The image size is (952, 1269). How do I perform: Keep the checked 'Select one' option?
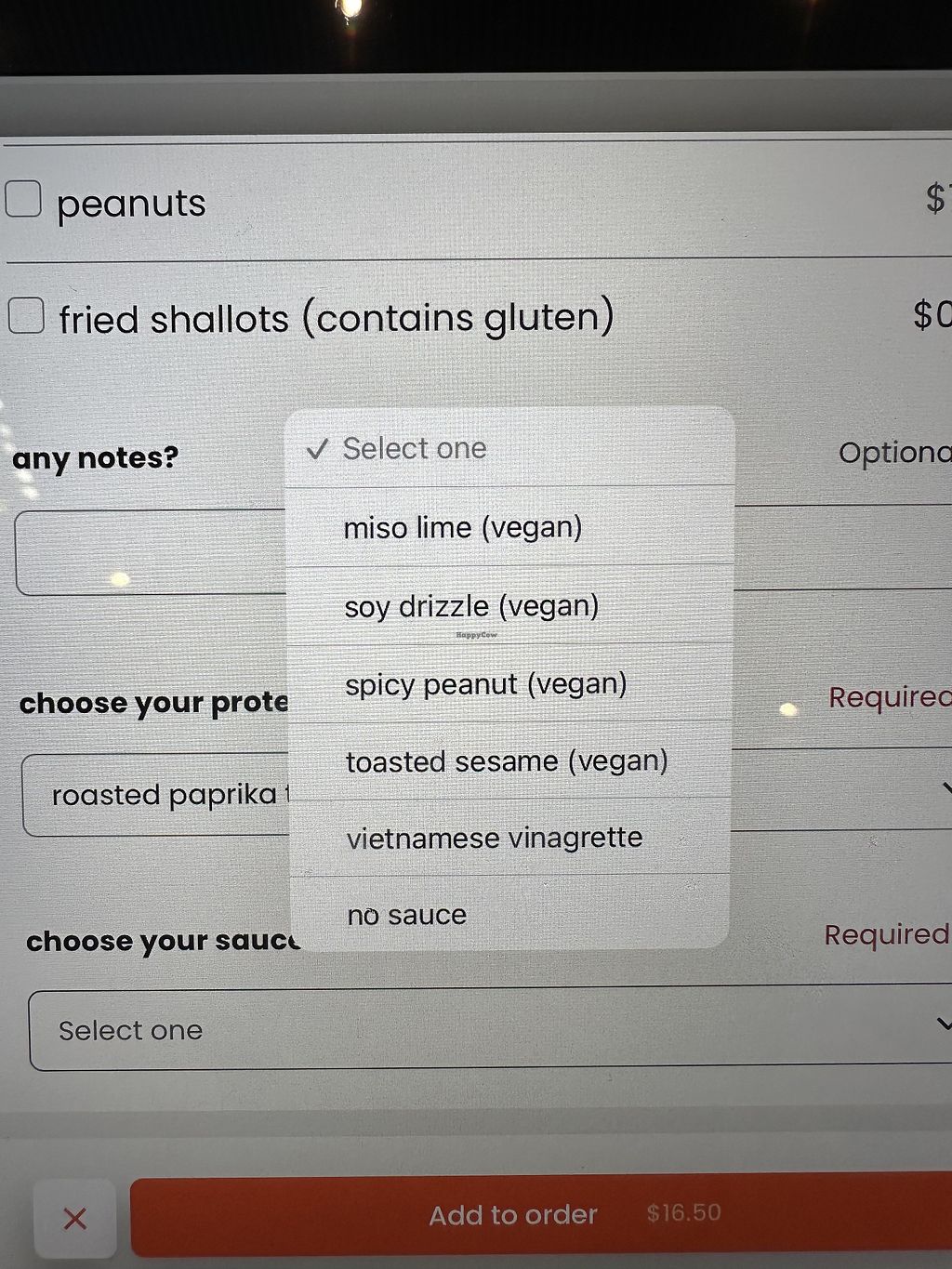pyautogui.click(x=415, y=449)
